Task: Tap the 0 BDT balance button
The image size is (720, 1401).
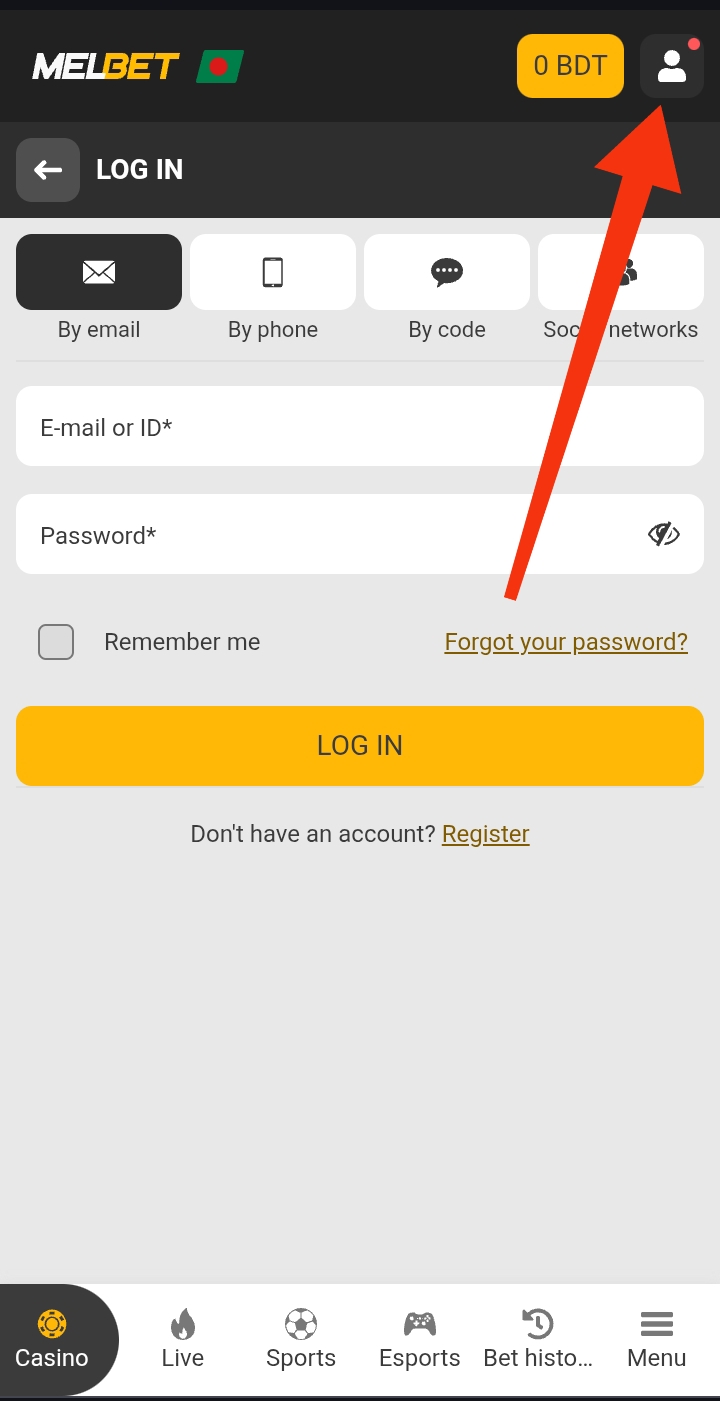Action: click(x=570, y=66)
